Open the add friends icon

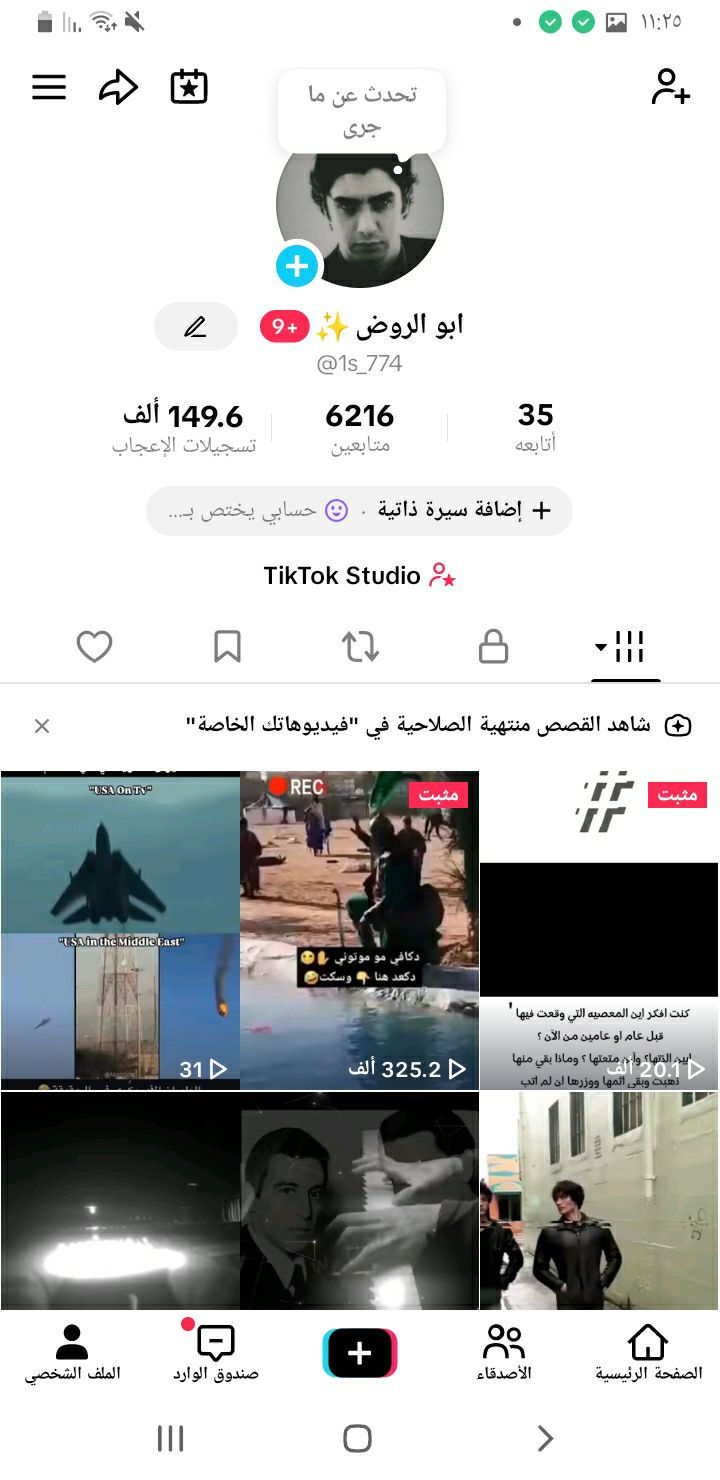(x=670, y=88)
